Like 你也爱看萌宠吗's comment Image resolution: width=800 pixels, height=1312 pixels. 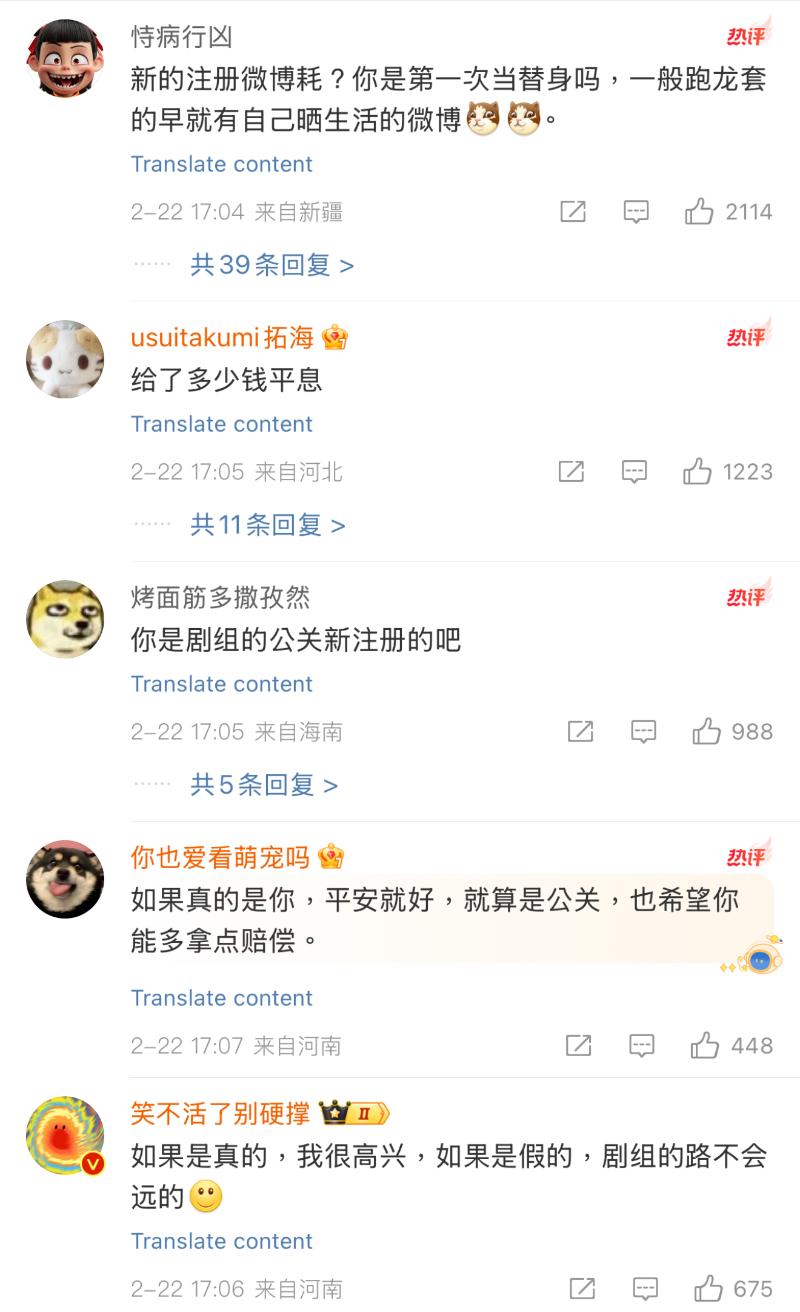(705, 1046)
